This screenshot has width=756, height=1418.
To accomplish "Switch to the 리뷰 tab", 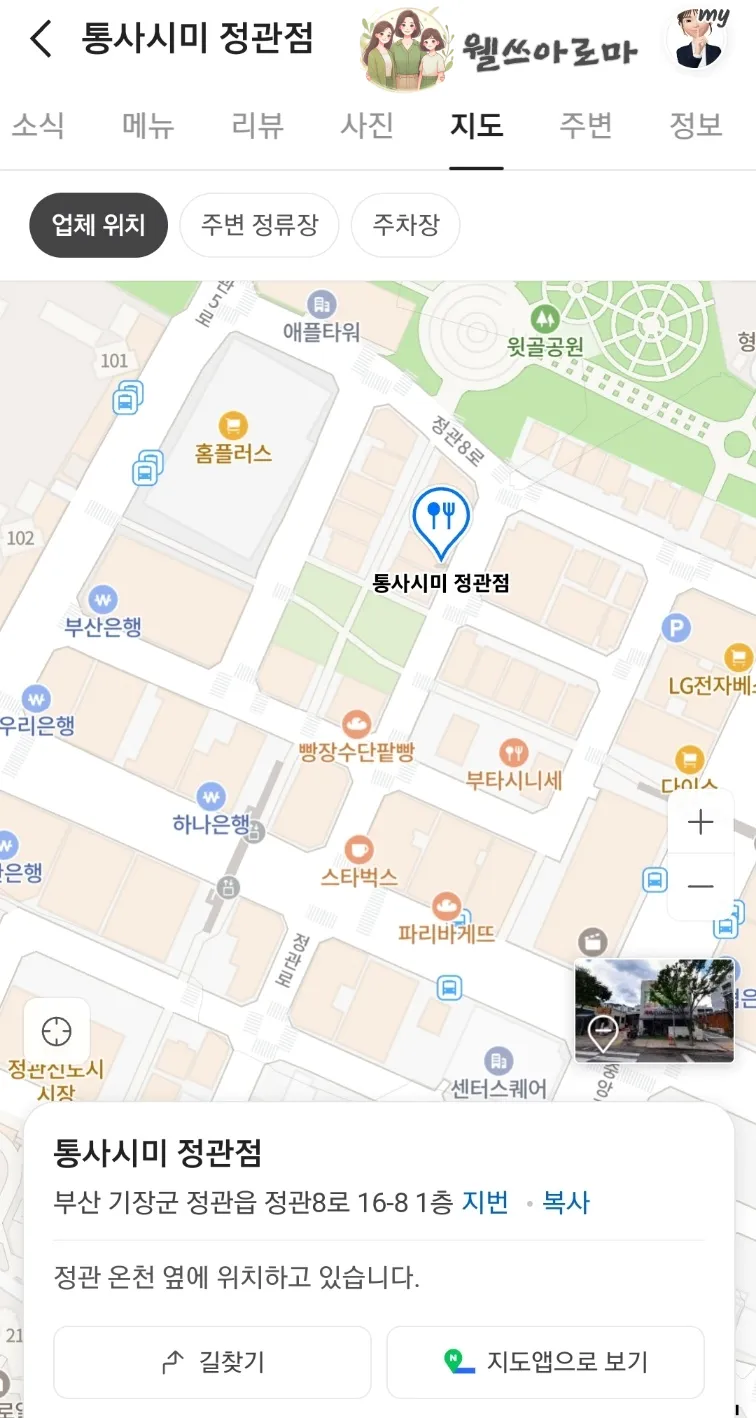I will pos(257,127).
